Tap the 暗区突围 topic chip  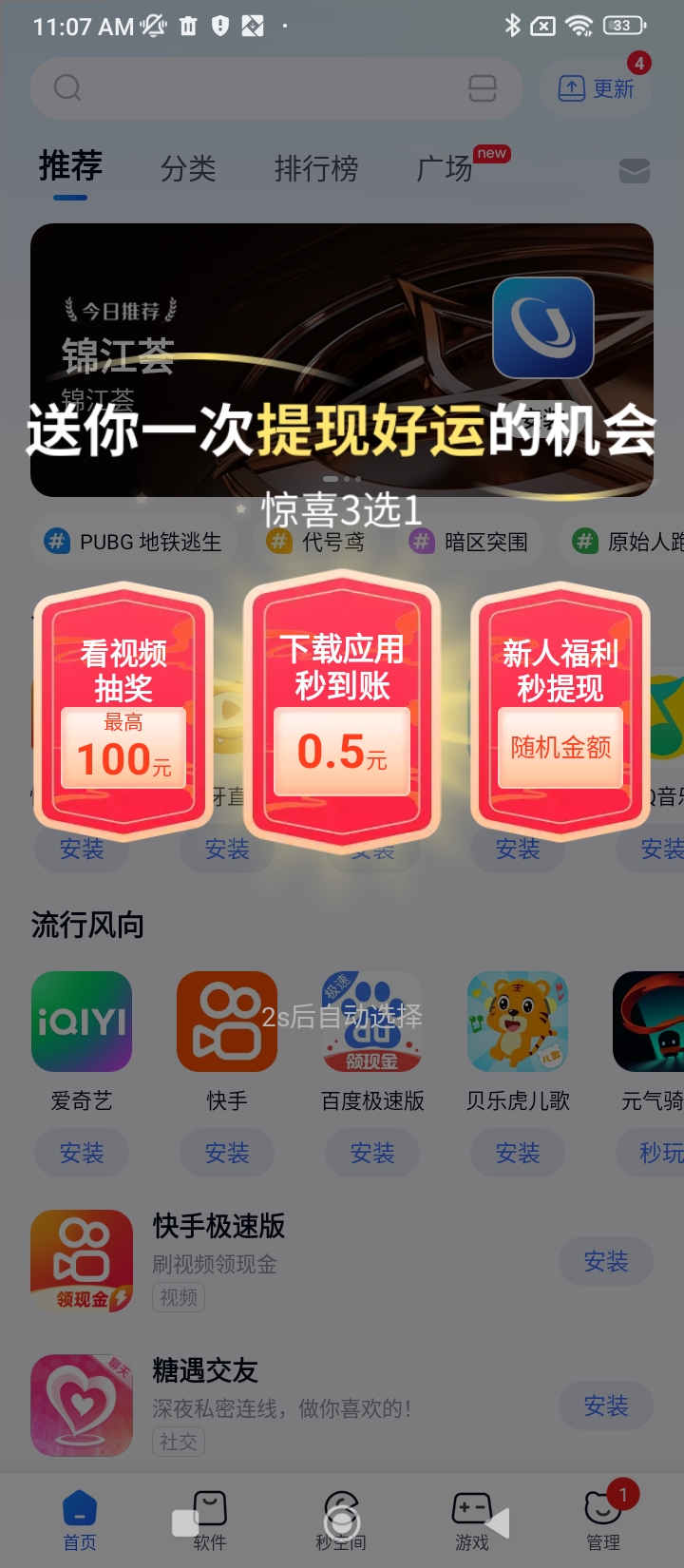[x=470, y=542]
